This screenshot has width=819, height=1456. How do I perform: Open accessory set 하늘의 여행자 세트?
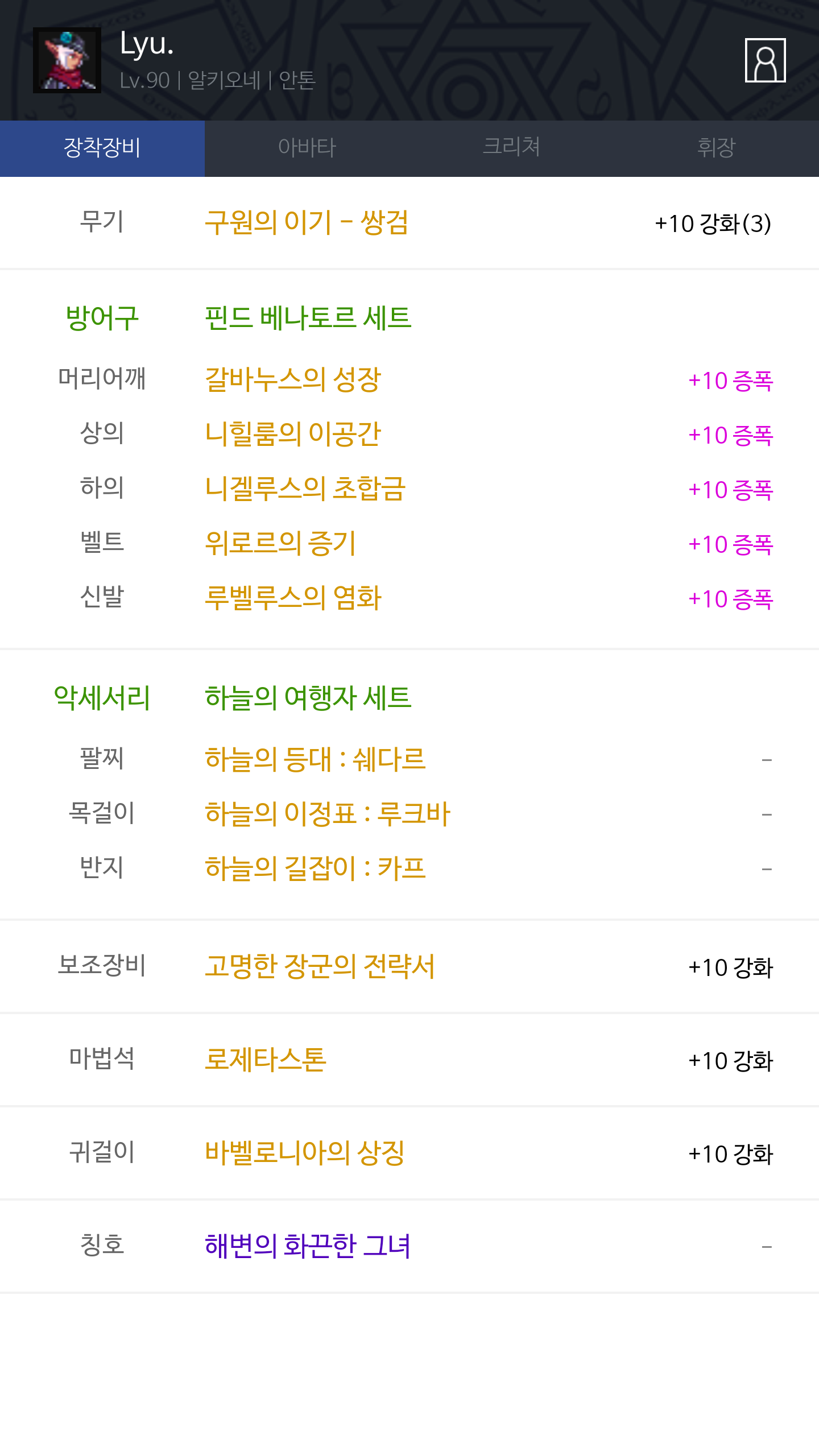click(x=308, y=697)
